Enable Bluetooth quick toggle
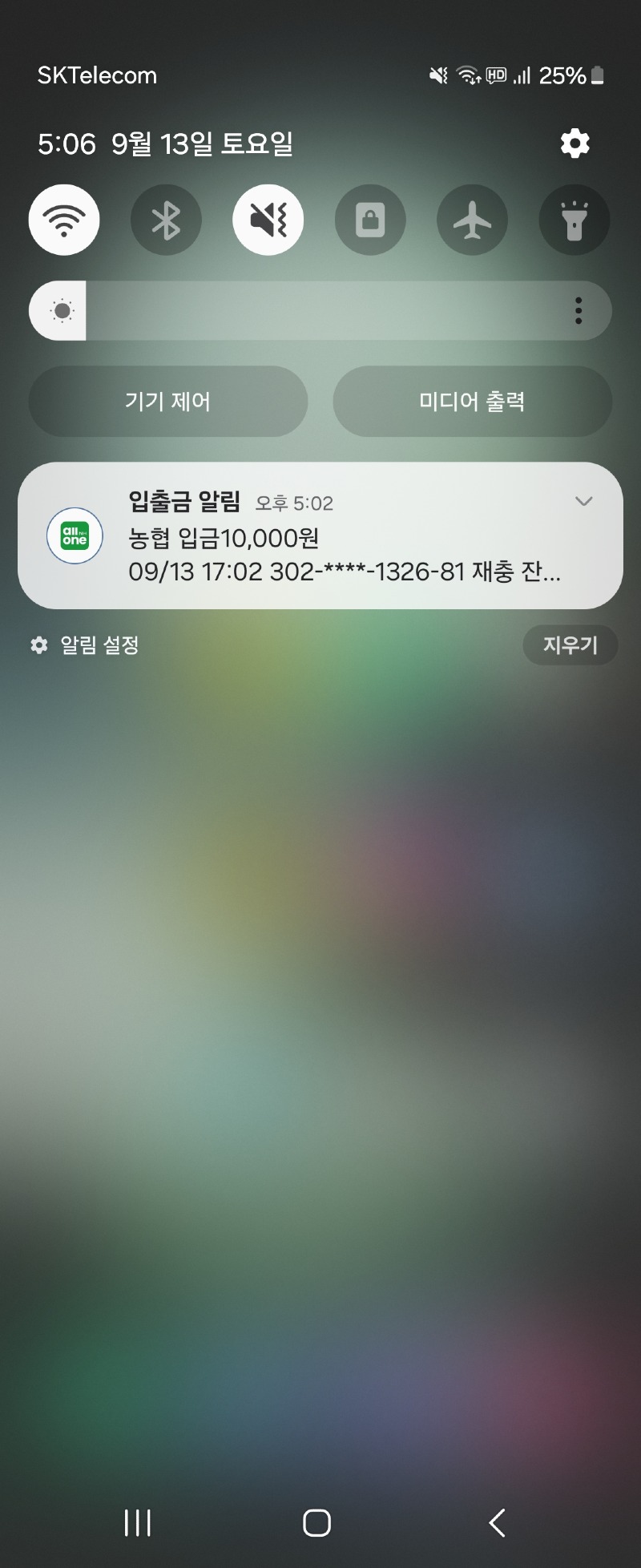Viewport: 641px width, 1568px height. click(x=166, y=220)
